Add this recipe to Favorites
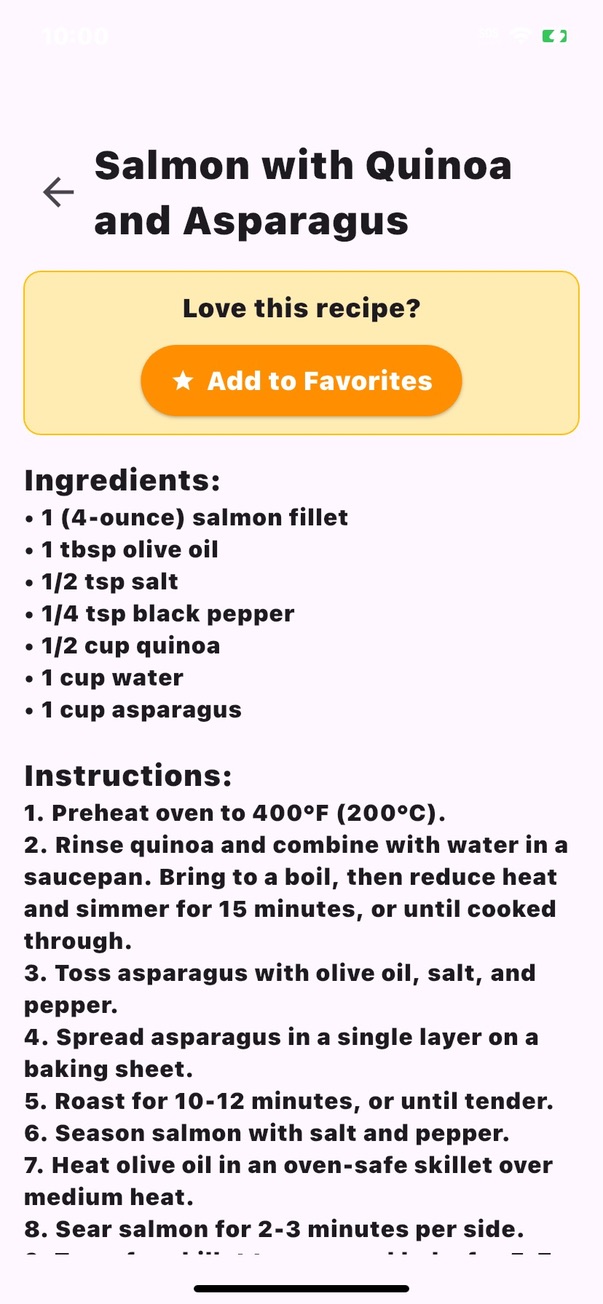This screenshot has width=603, height=1304. [x=301, y=381]
